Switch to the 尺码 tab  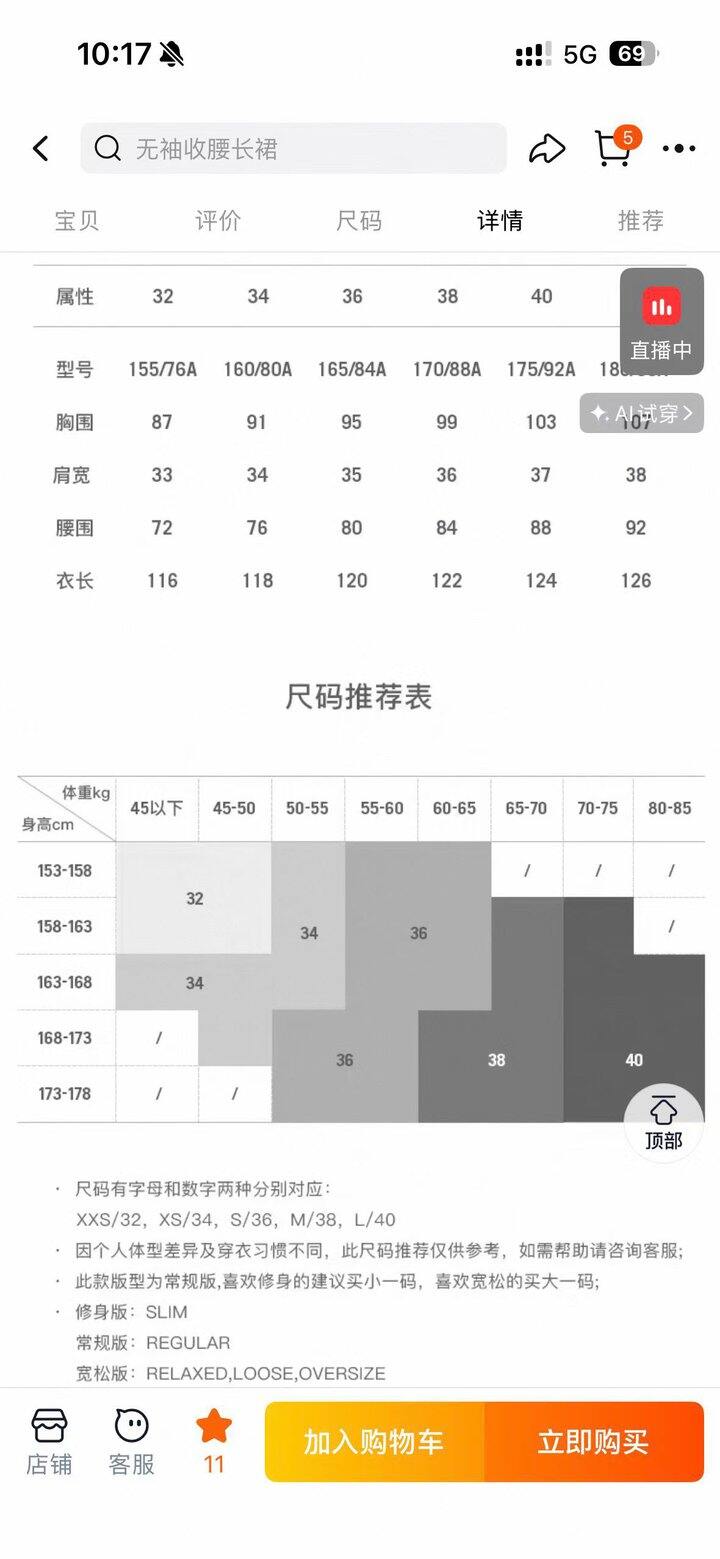359,220
